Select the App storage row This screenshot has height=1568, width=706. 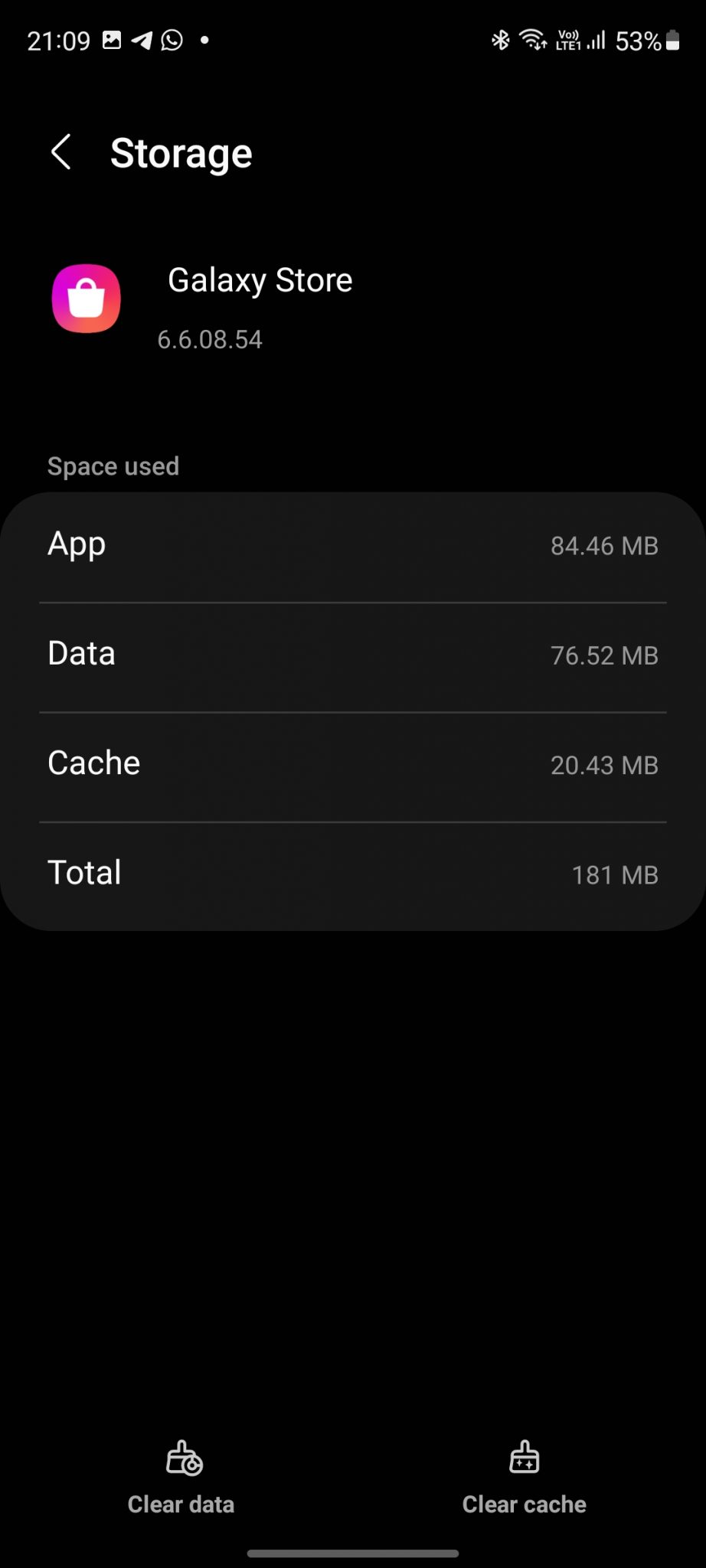point(353,545)
